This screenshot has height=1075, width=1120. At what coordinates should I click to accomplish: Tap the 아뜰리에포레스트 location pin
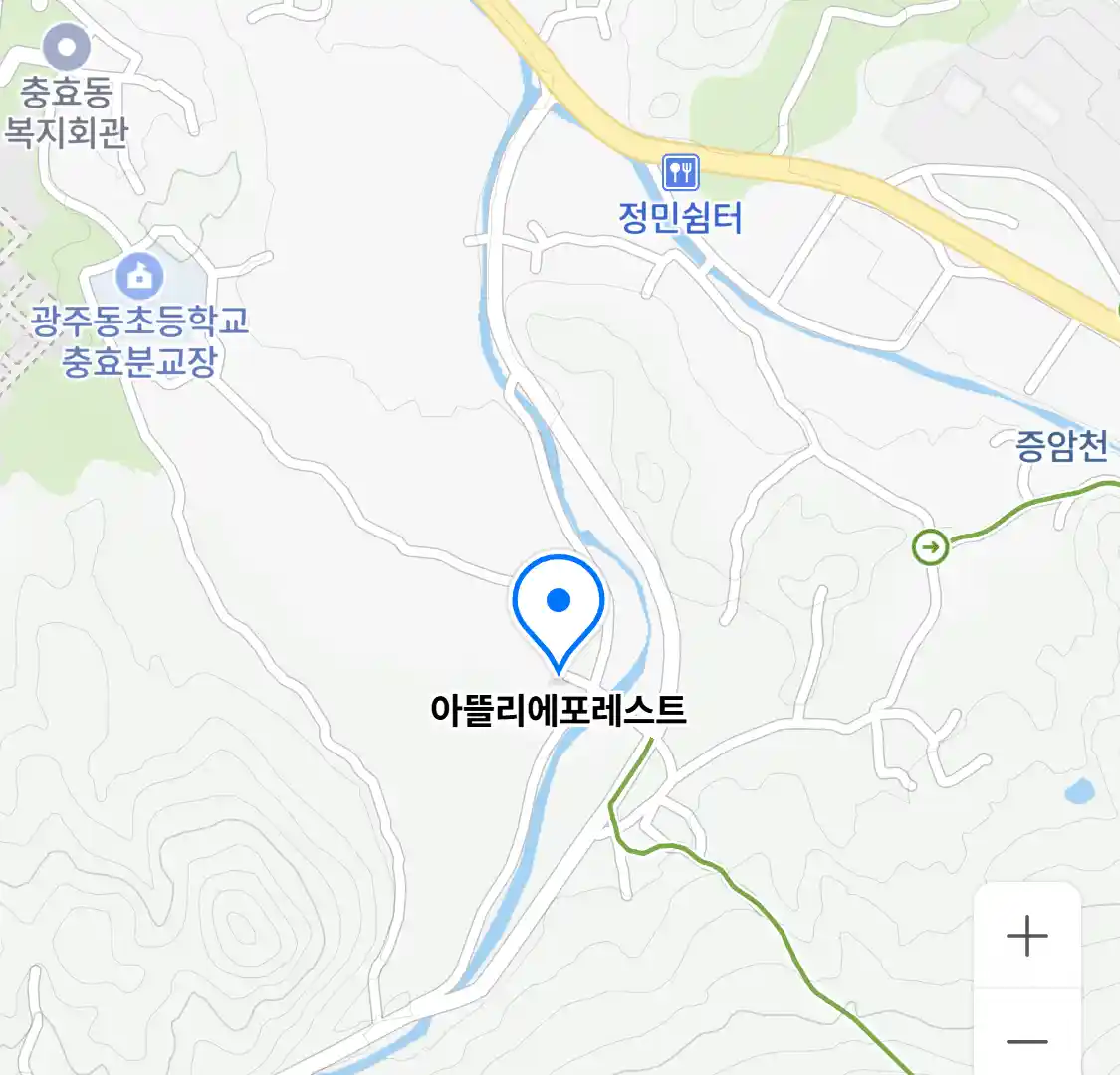click(x=559, y=602)
